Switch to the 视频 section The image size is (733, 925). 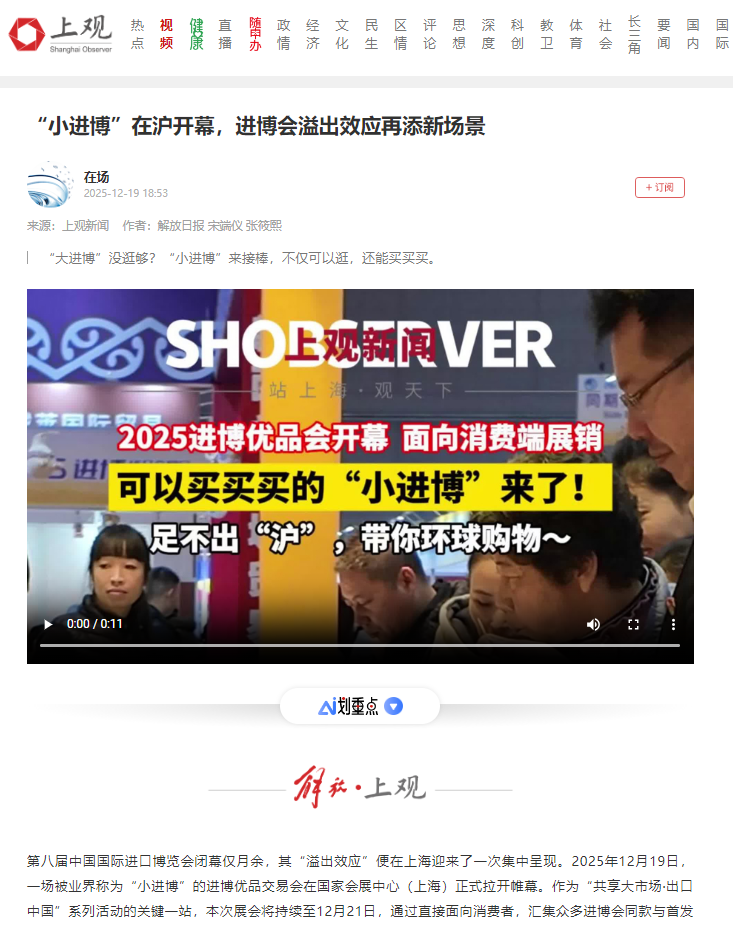(x=166, y=34)
